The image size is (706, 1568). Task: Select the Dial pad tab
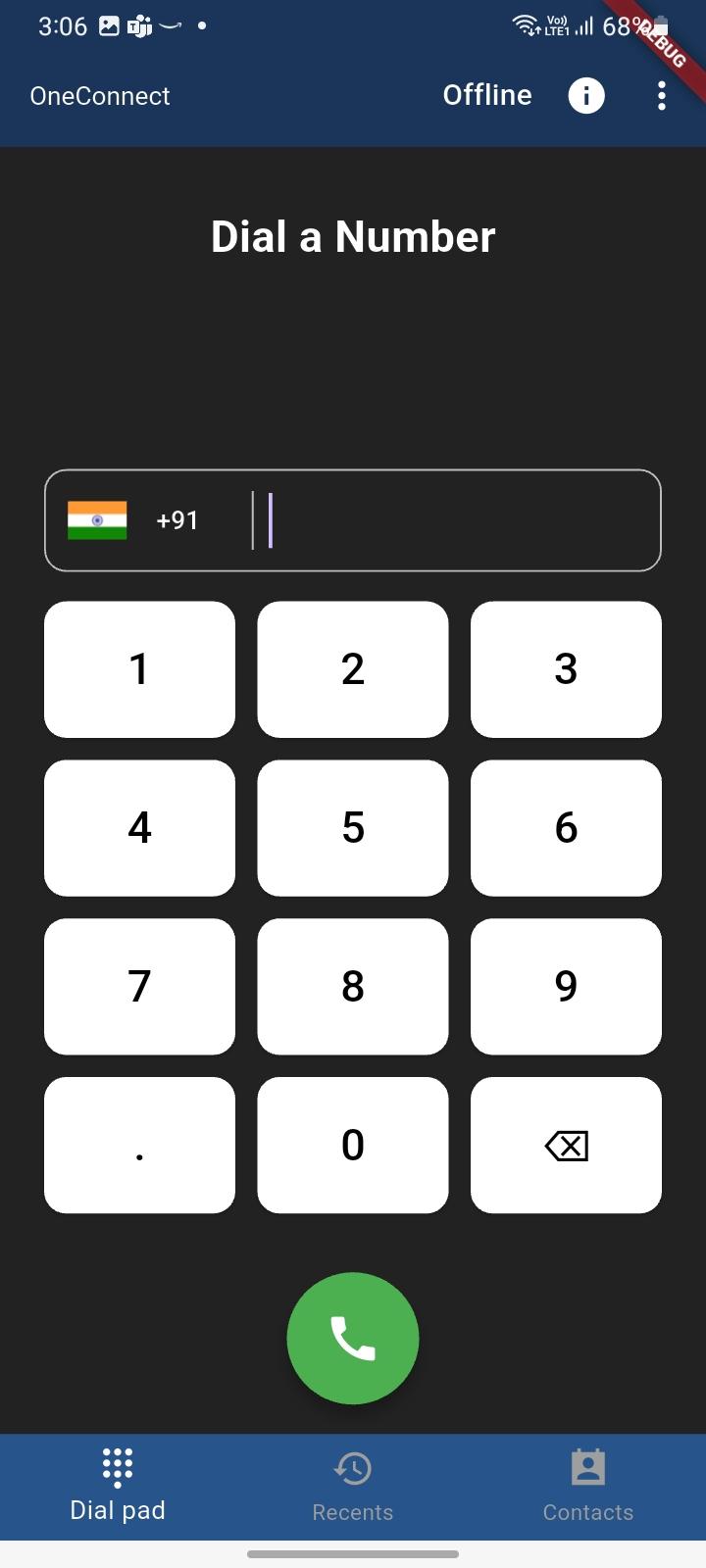pos(118,1487)
